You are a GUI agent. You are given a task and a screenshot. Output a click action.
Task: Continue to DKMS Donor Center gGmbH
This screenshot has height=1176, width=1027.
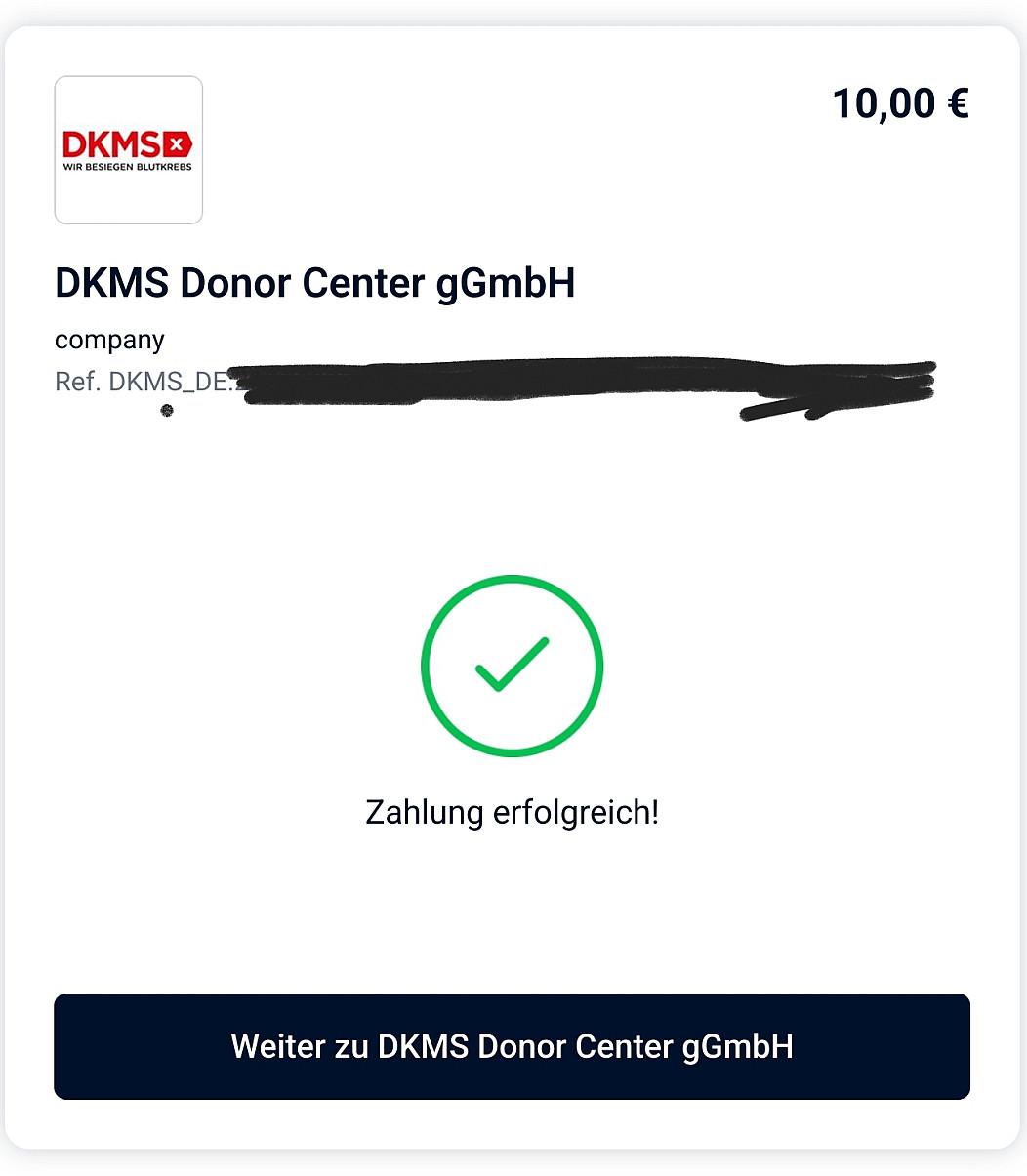[x=512, y=1046]
